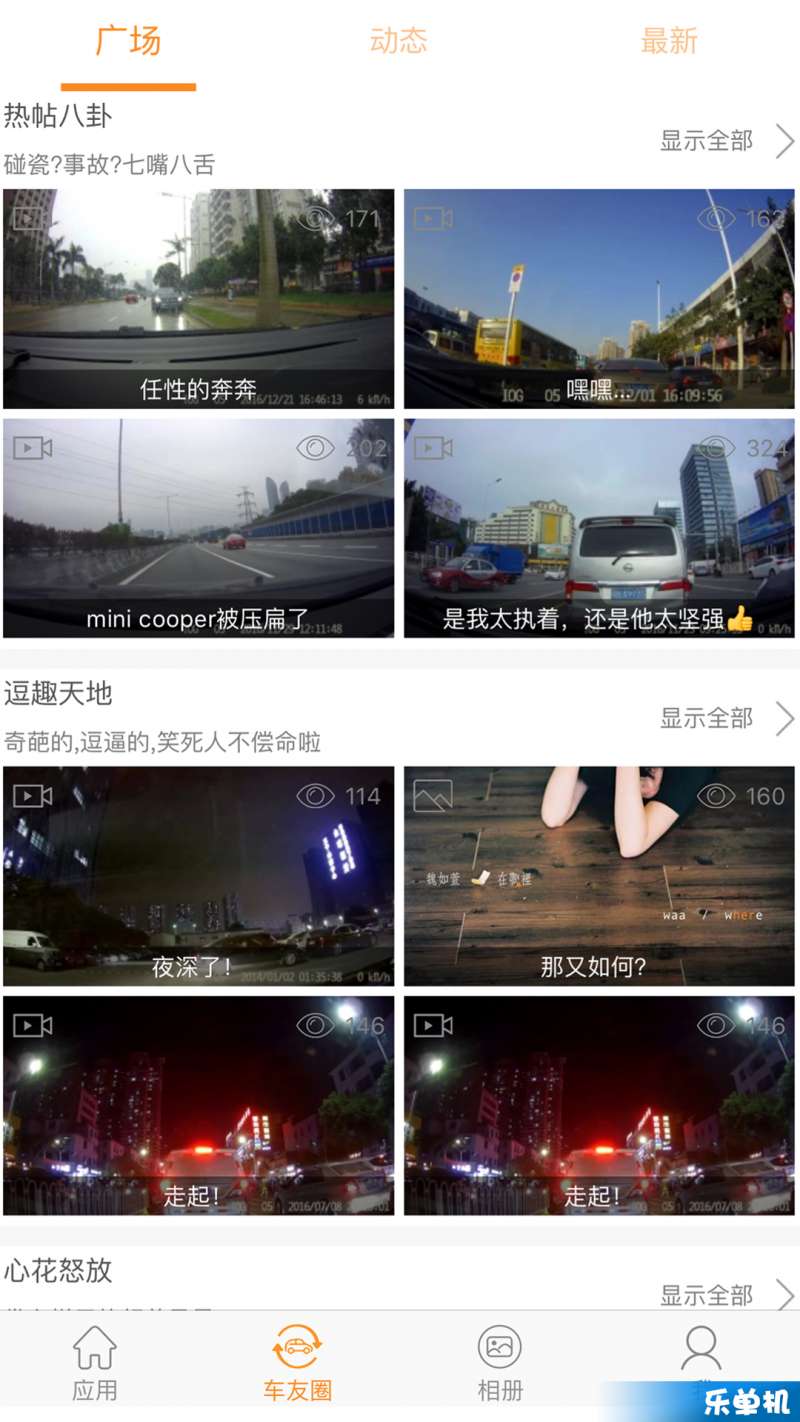Play the mini cooper被压扁了 video

click(198, 527)
